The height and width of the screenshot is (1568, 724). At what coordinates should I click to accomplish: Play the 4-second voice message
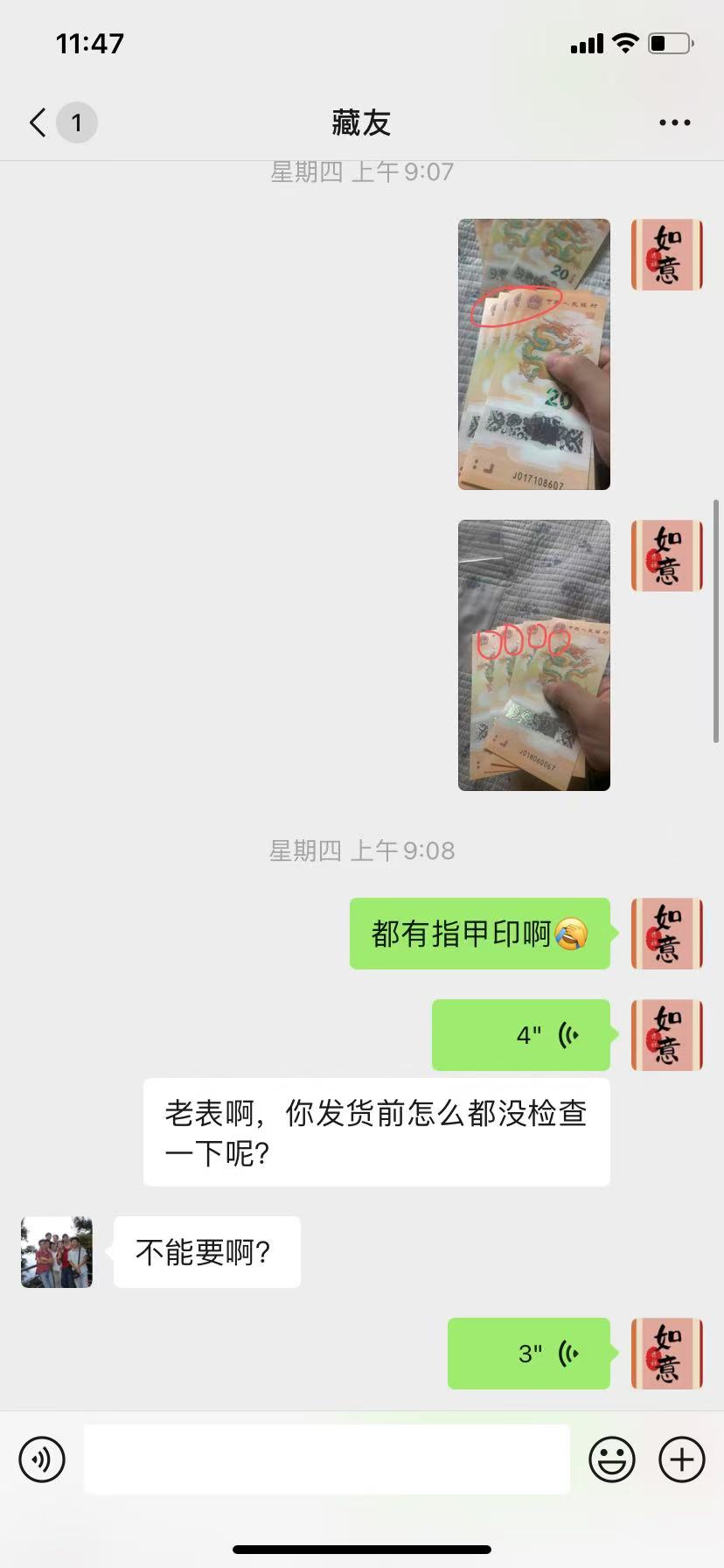[521, 1035]
